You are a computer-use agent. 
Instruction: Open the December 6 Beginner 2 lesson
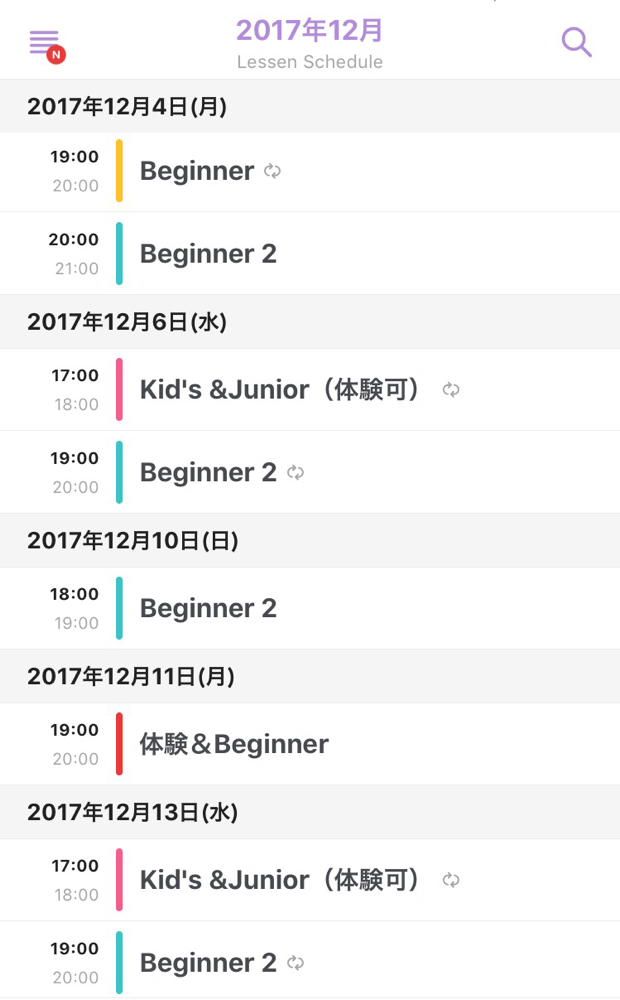click(x=310, y=472)
